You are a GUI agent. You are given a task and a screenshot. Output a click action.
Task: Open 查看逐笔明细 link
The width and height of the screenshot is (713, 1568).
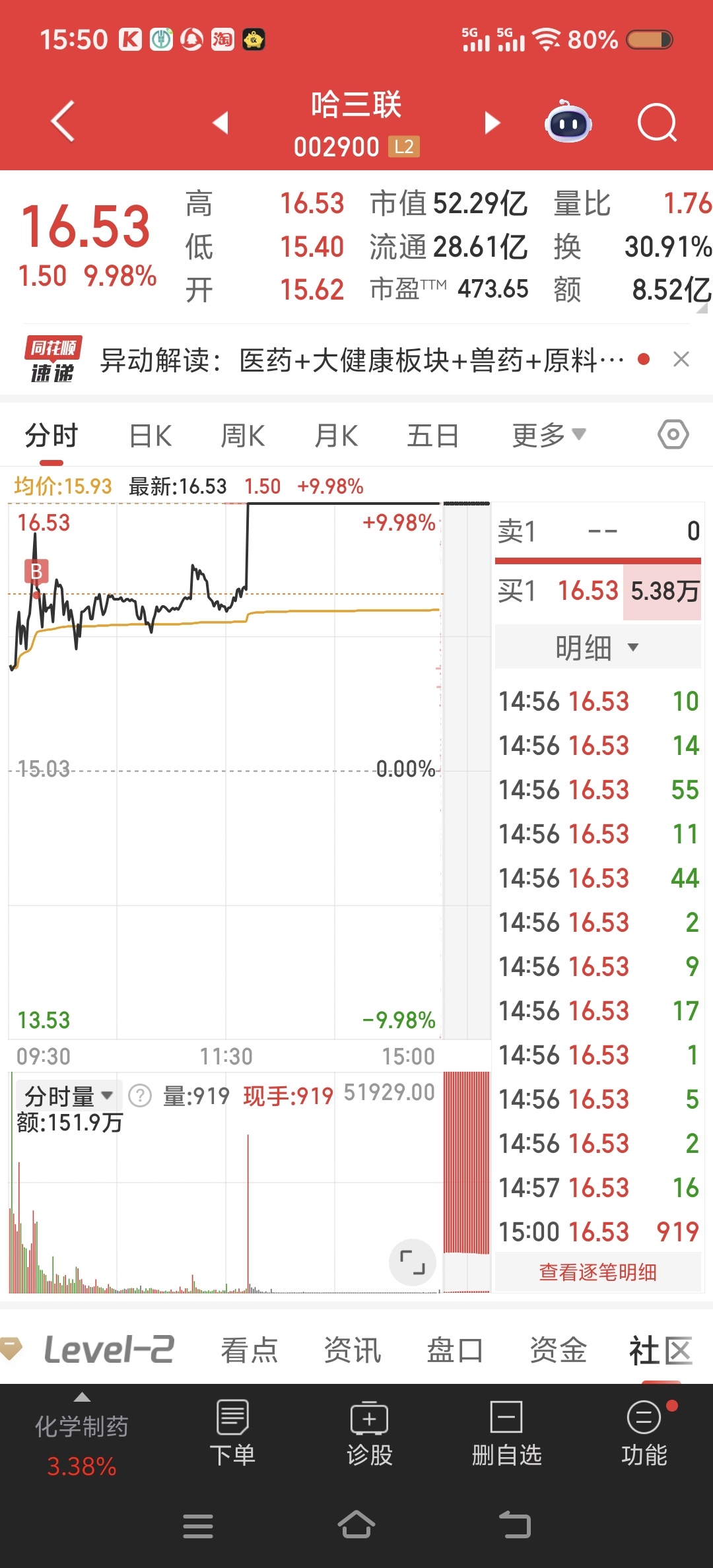point(598,1272)
